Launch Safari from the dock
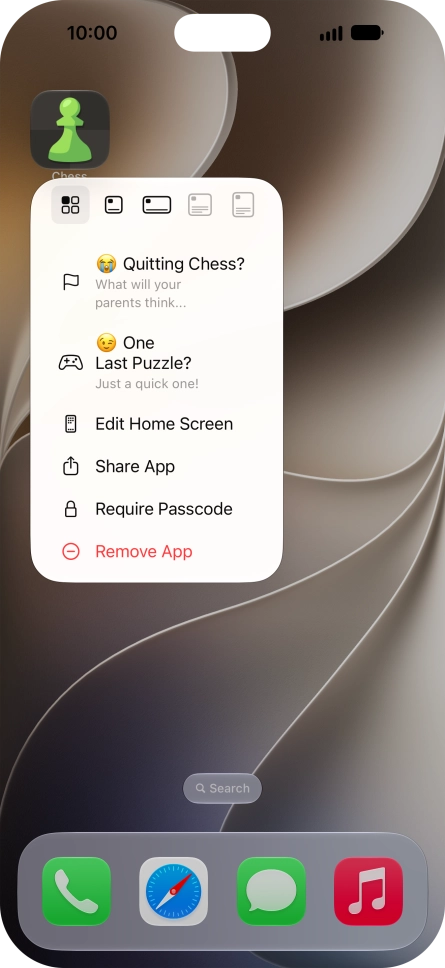Image resolution: width=445 pixels, height=968 pixels. (173, 891)
